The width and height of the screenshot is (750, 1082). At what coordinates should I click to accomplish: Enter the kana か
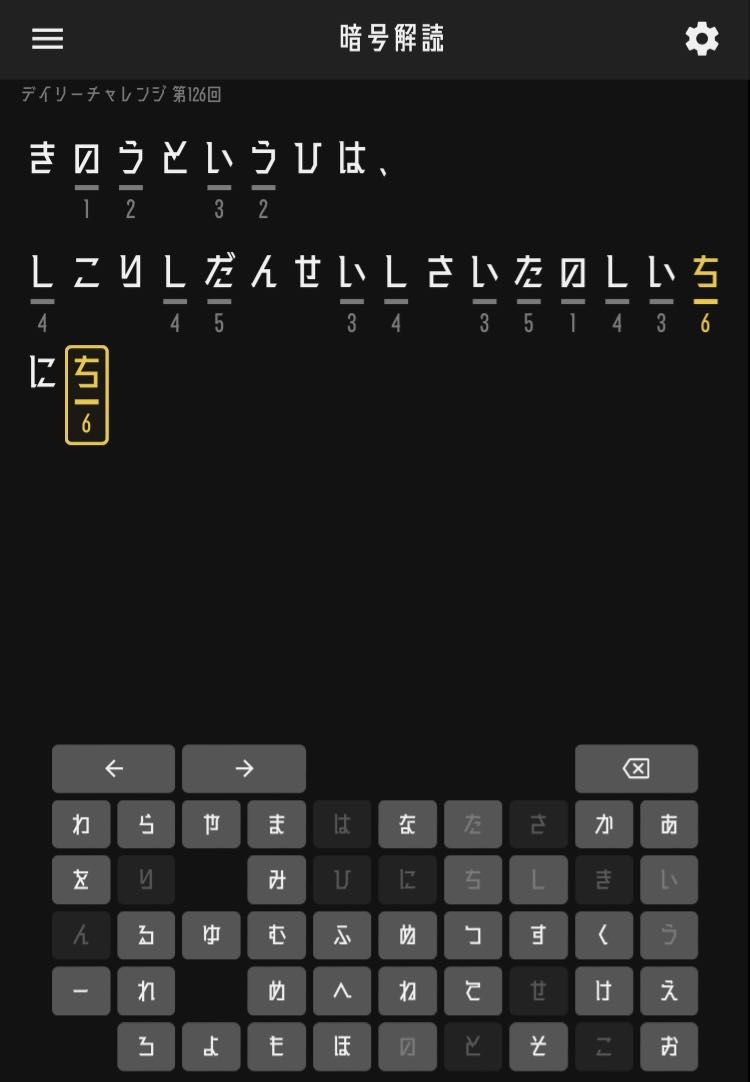604,825
